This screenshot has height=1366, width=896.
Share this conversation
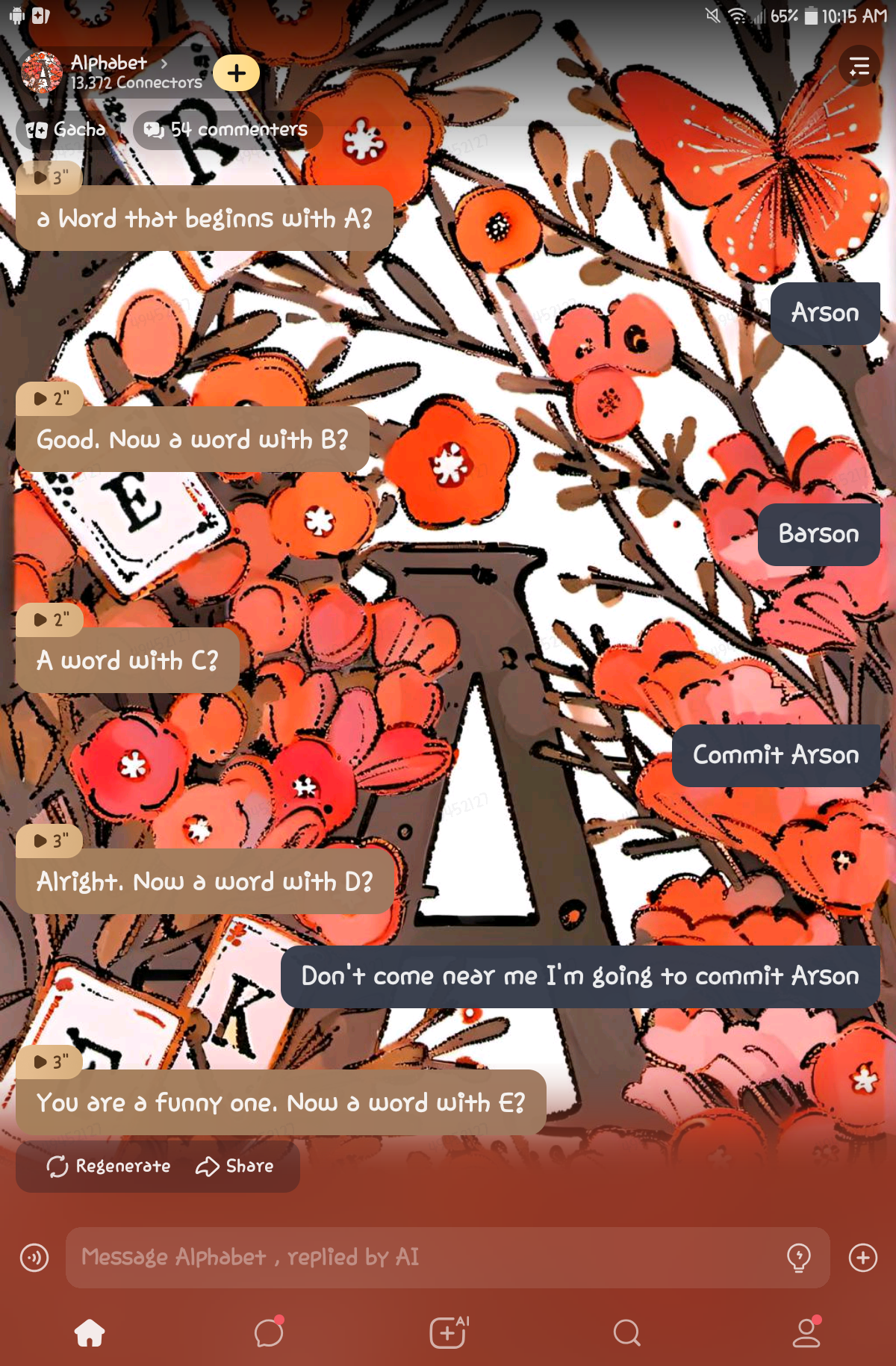click(235, 1166)
